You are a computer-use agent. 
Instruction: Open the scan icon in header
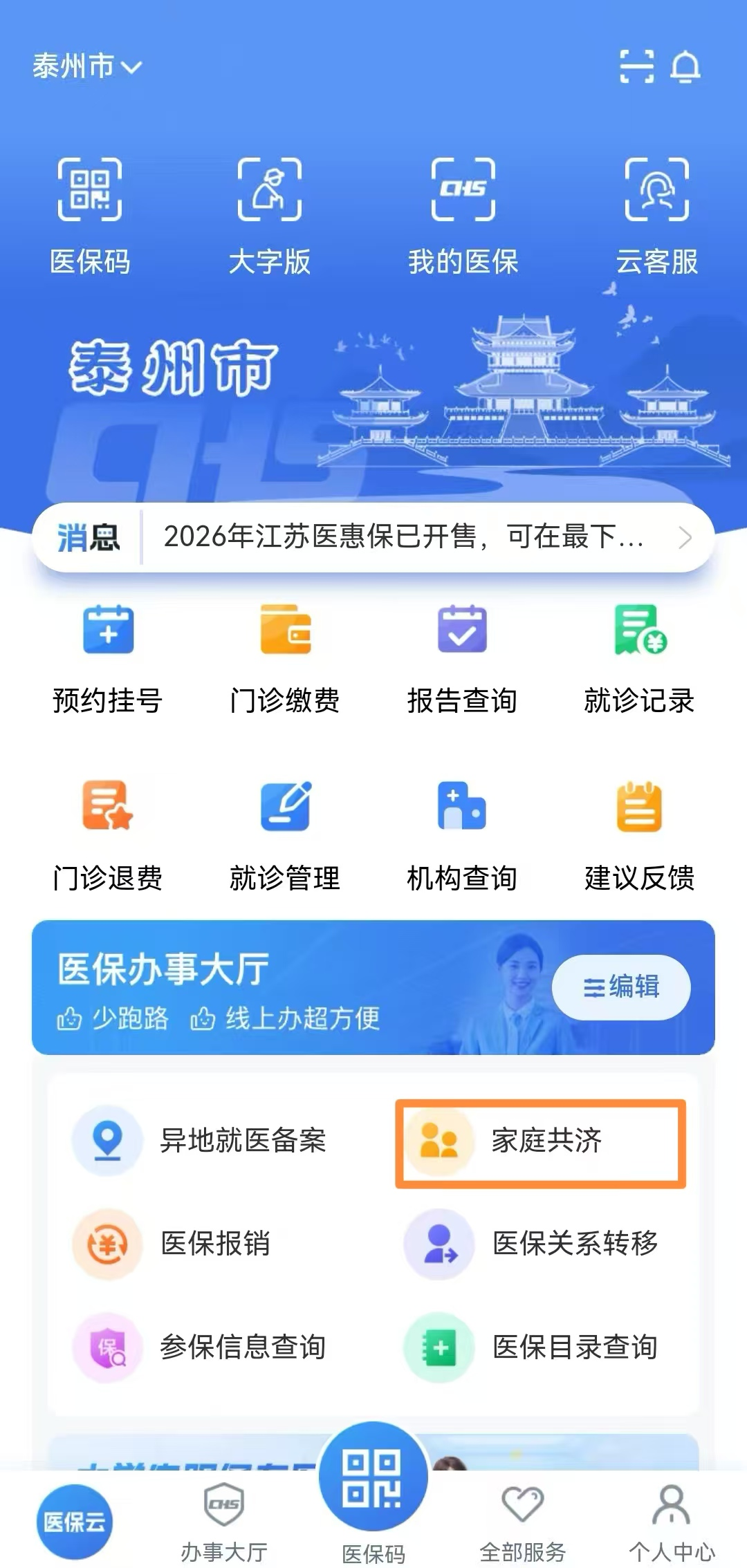point(636,67)
